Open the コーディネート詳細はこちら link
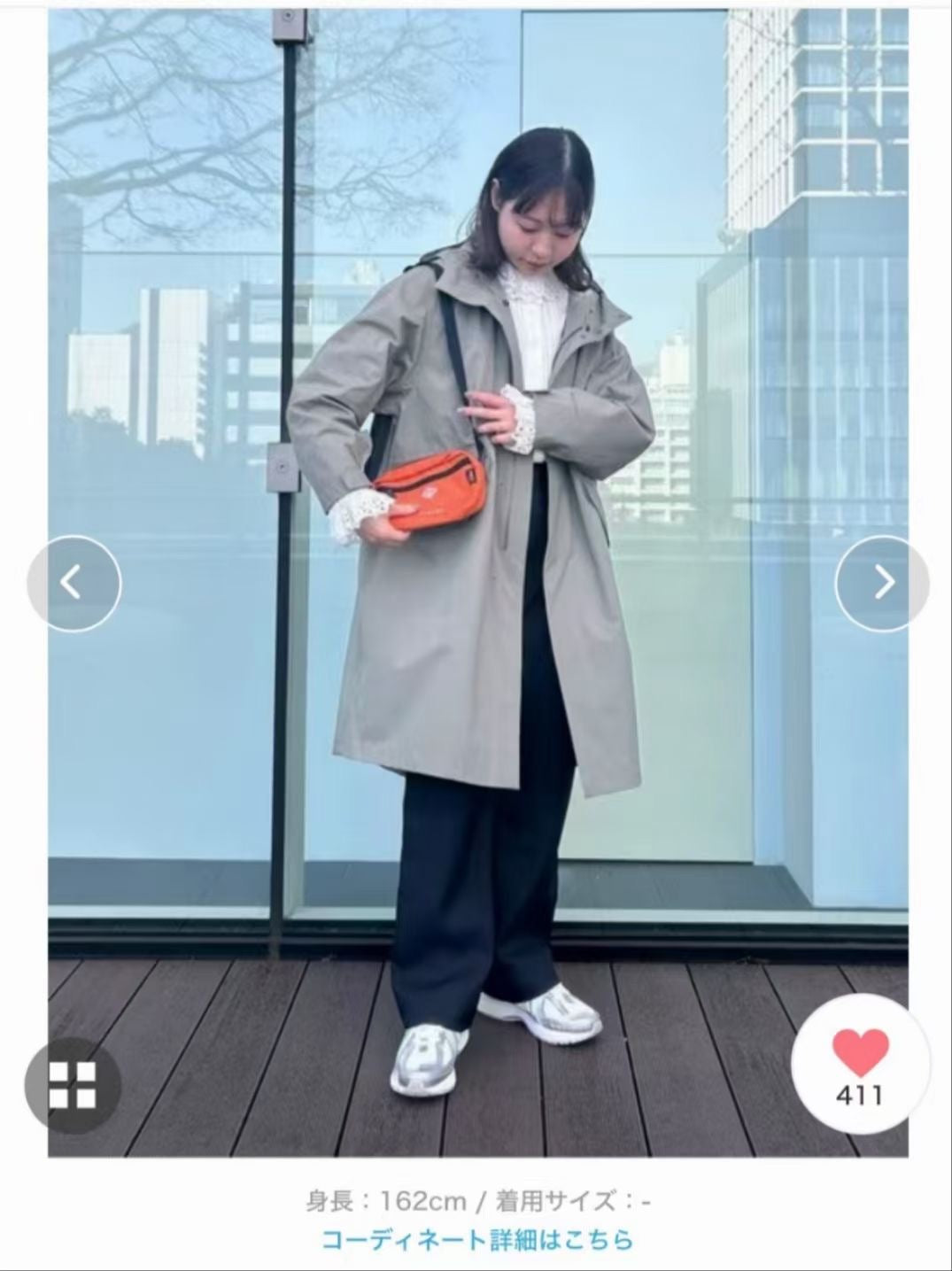This screenshot has width=952, height=1271. pyautogui.click(x=477, y=1239)
